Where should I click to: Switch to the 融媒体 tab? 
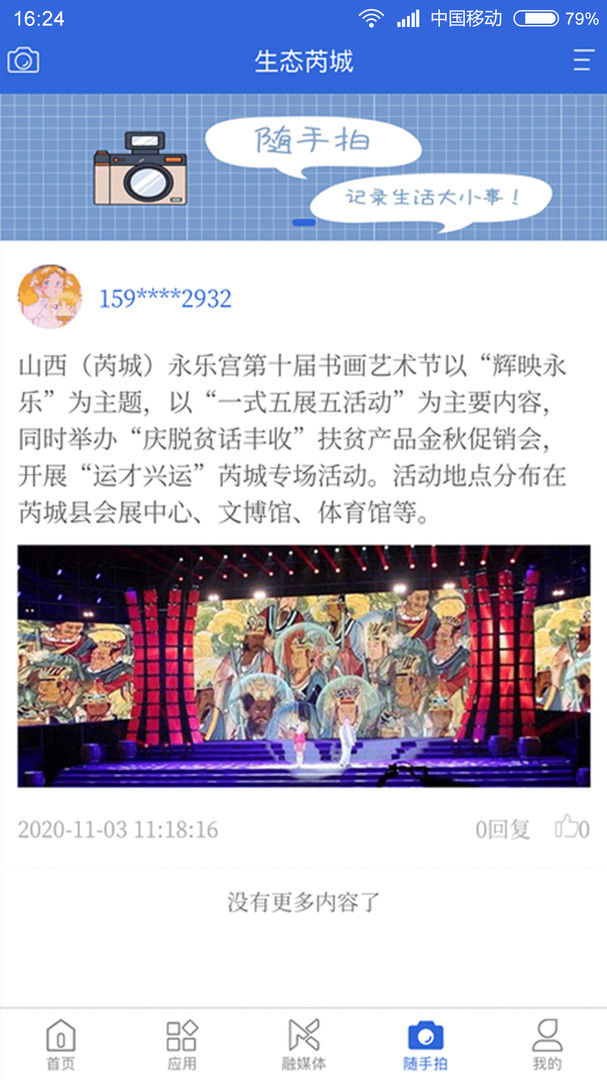(303, 1044)
